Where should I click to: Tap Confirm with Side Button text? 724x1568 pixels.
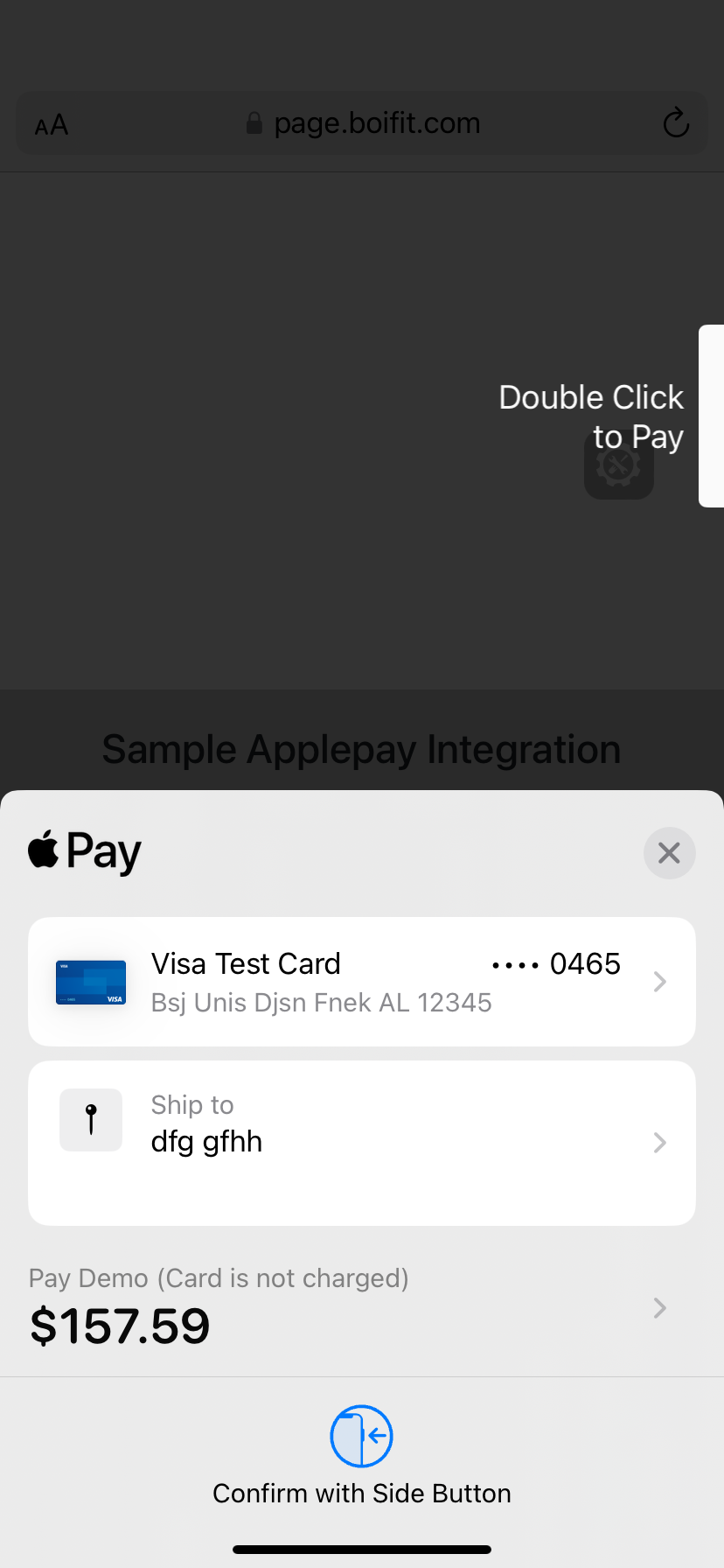(361, 1493)
